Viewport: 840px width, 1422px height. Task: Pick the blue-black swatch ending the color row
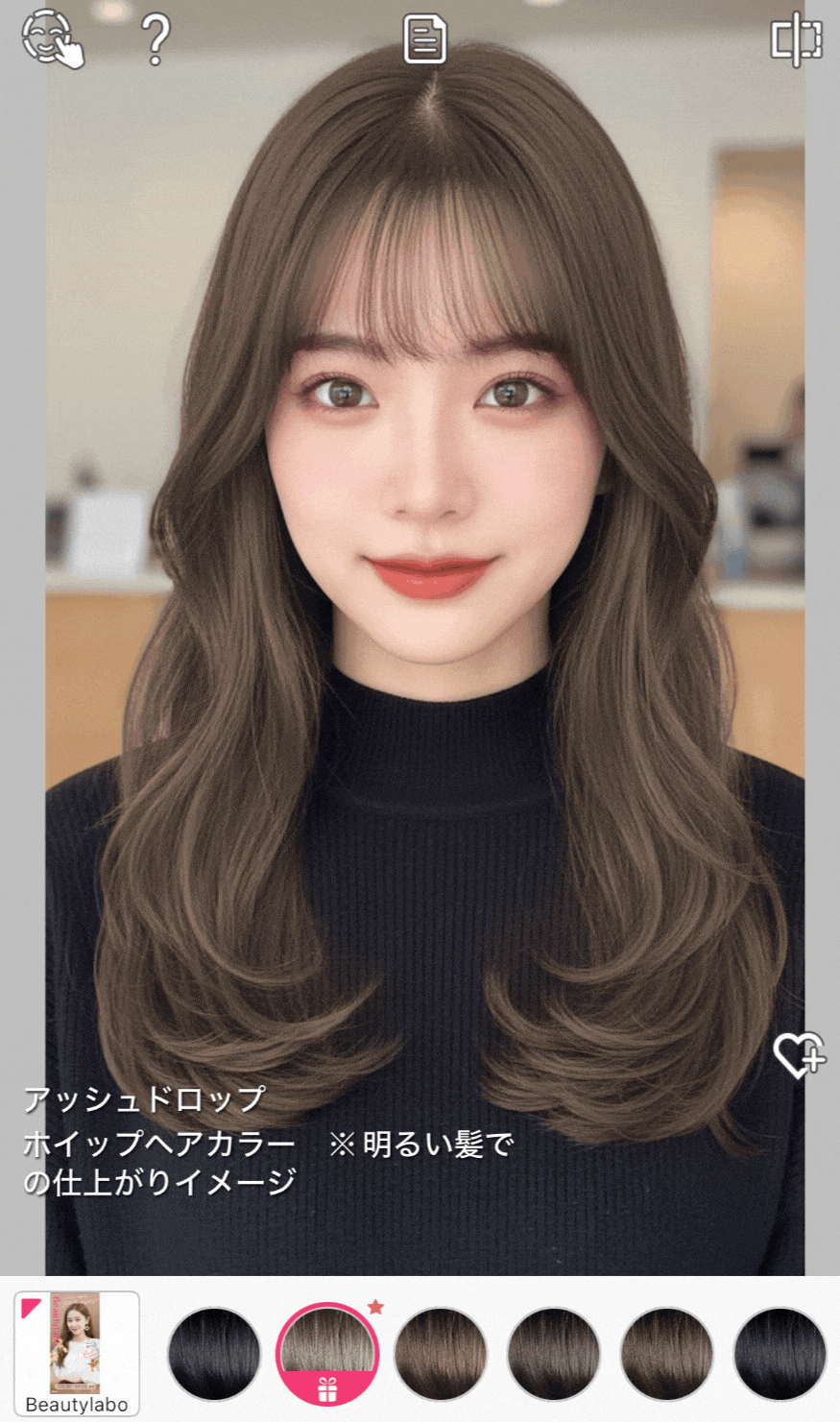pos(780,1354)
